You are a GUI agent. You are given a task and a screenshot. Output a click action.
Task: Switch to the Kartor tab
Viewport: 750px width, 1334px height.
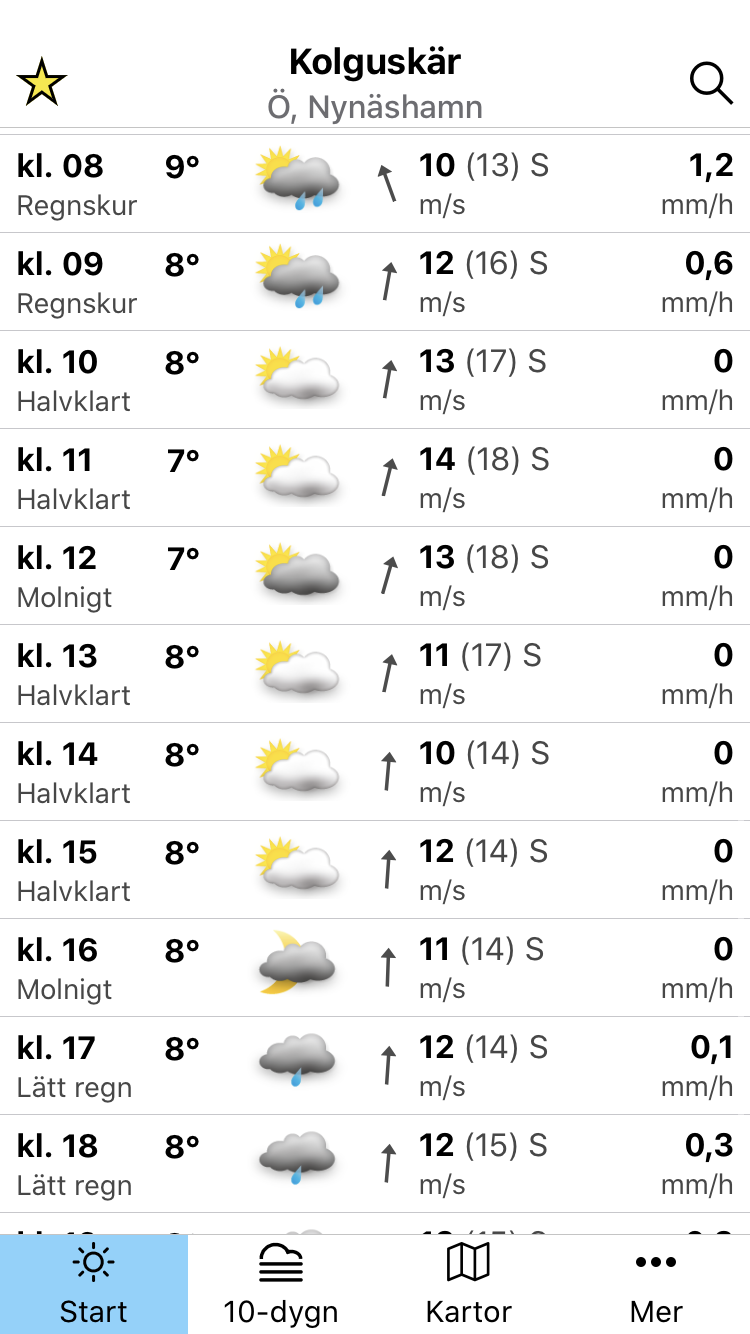[468, 1285]
